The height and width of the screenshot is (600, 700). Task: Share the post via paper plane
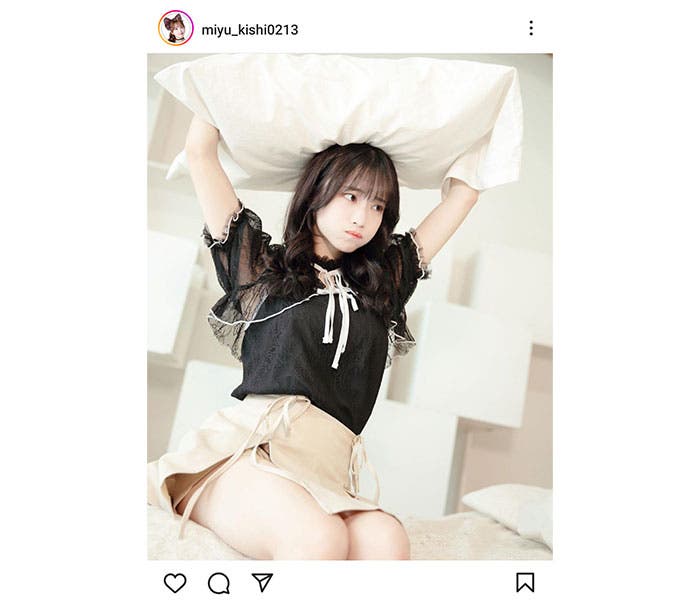(262, 582)
